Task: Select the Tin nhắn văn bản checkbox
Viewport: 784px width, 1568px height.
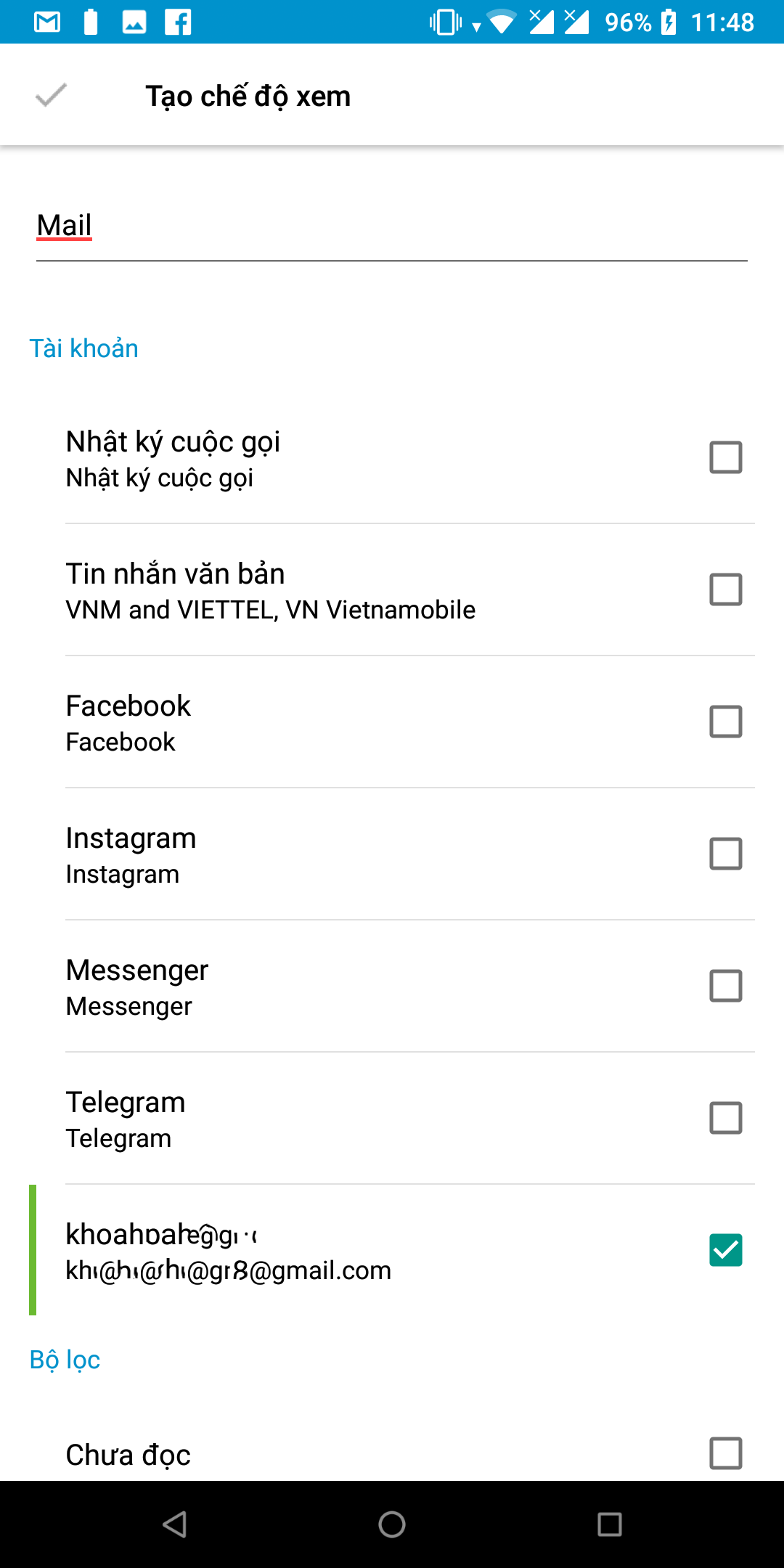Action: tap(725, 589)
